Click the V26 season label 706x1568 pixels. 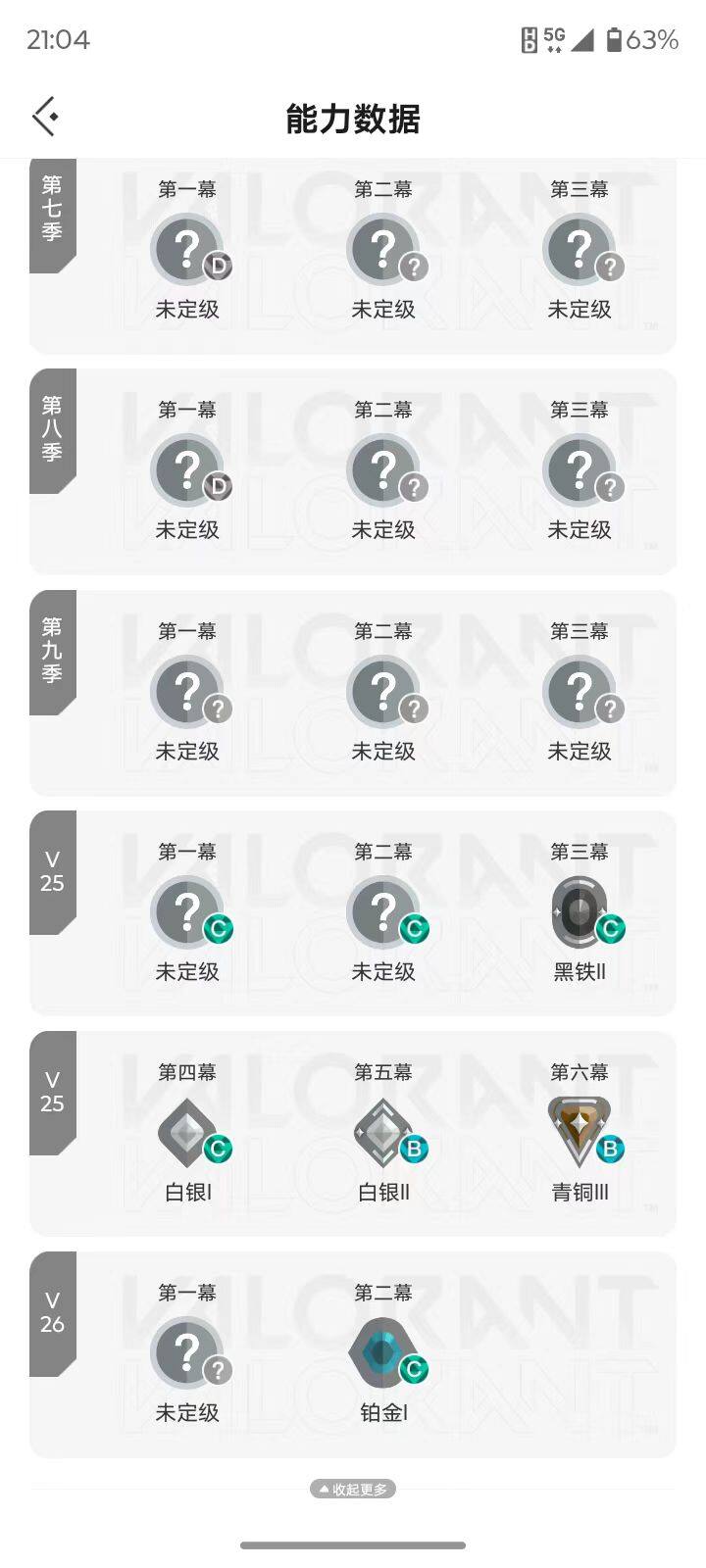51,1313
